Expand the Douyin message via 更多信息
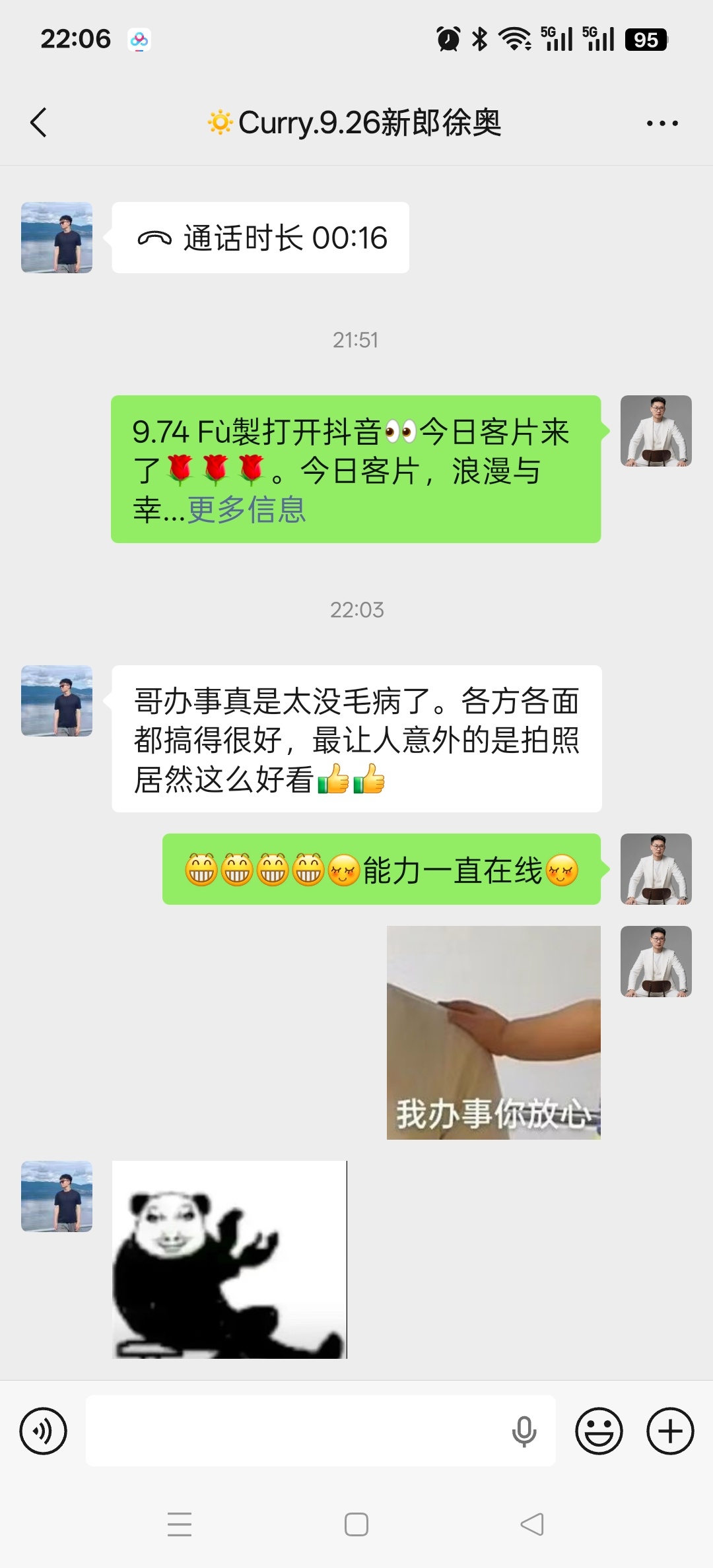Viewport: 713px width, 1568px height. pyautogui.click(x=246, y=510)
